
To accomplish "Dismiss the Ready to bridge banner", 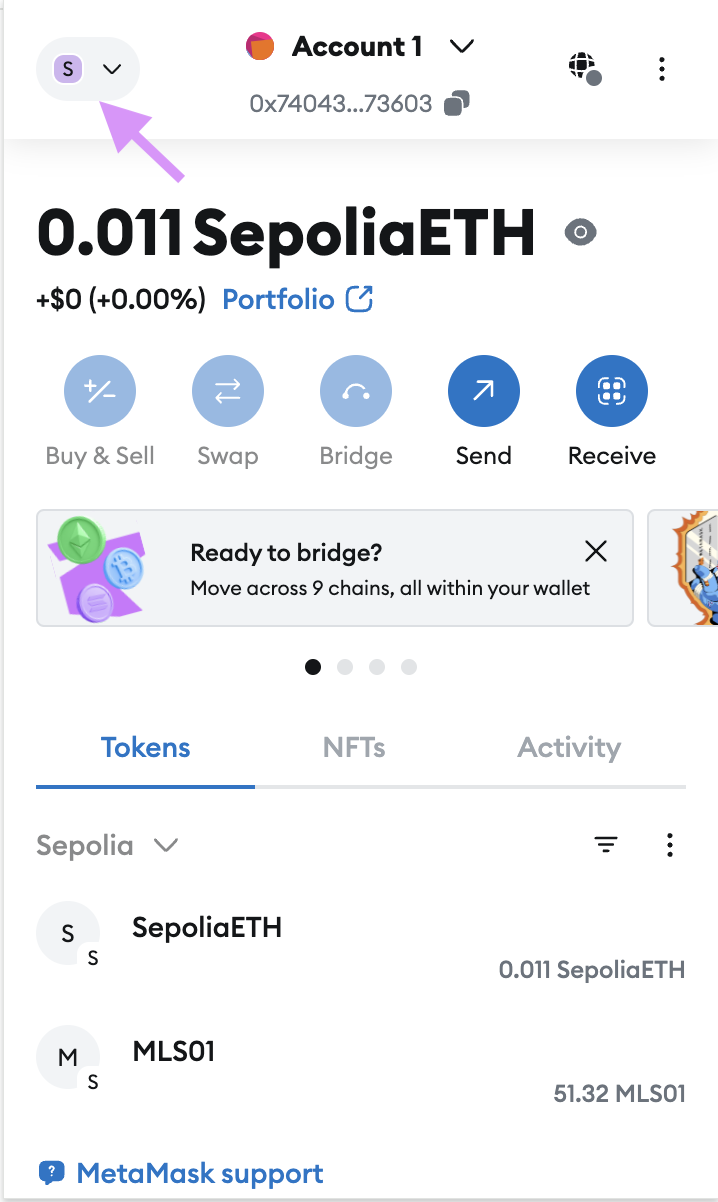I will (x=596, y=550).
